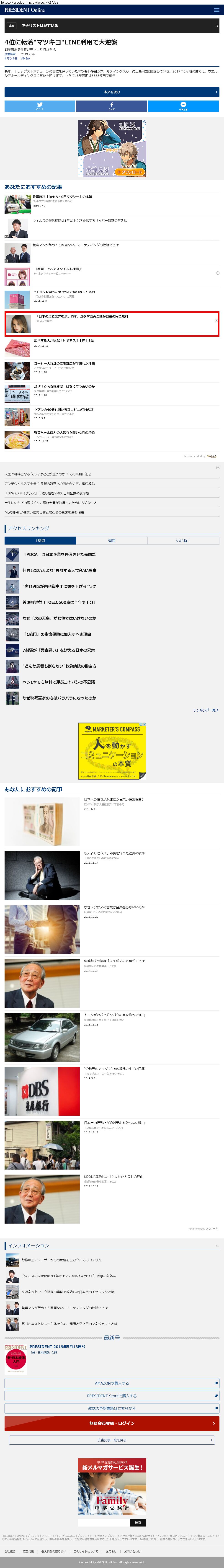Open the 'アナリストは見ている' series banner
The image size is (224, 1568).
tap(112, 26)
